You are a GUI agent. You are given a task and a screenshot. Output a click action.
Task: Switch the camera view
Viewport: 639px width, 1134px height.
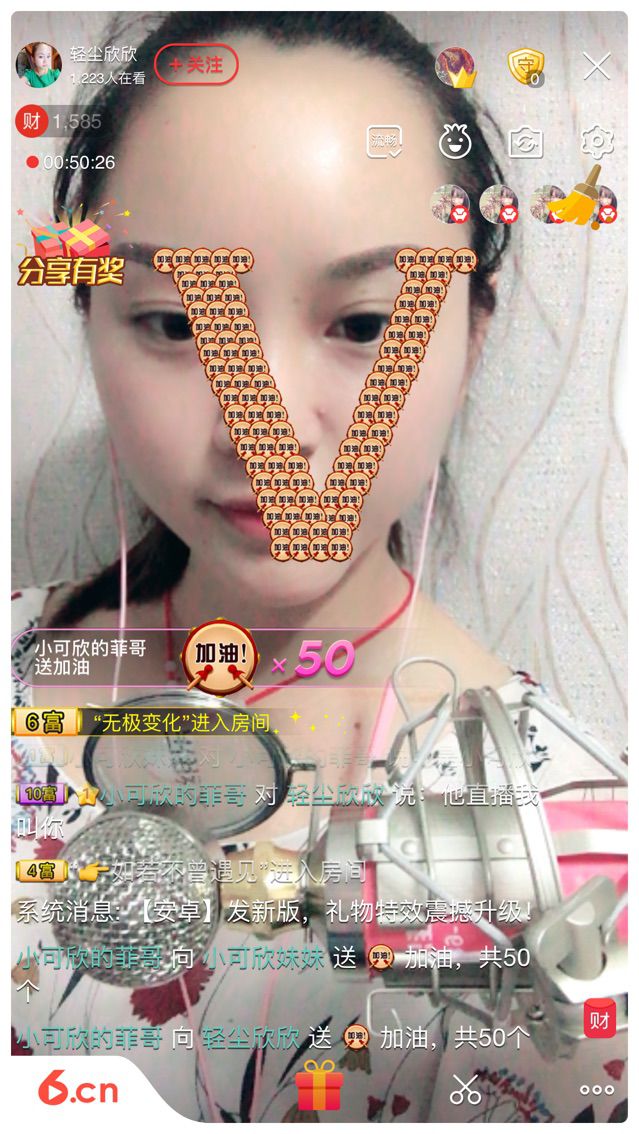tap(525, 142)
